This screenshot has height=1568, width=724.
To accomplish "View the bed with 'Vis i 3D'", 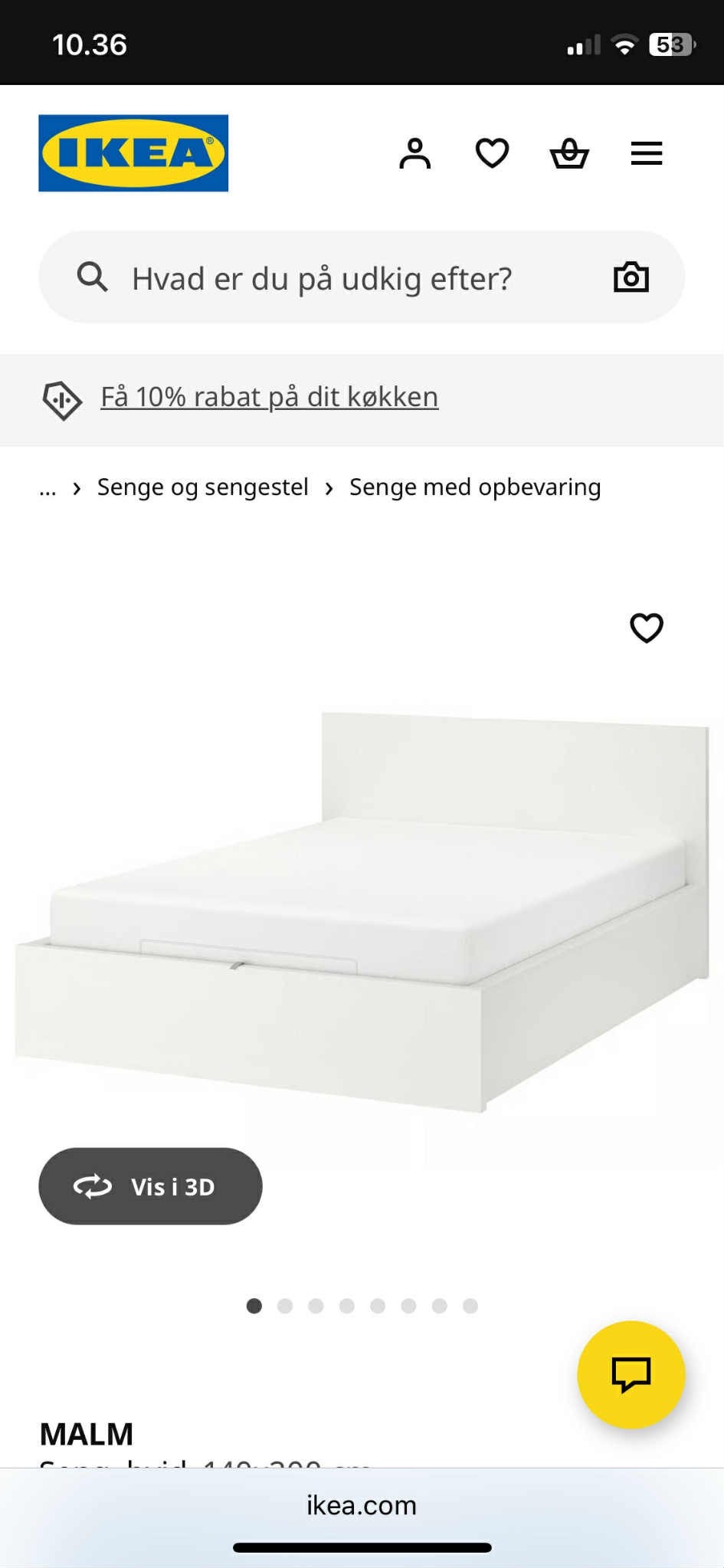I will coord(150,1186).
